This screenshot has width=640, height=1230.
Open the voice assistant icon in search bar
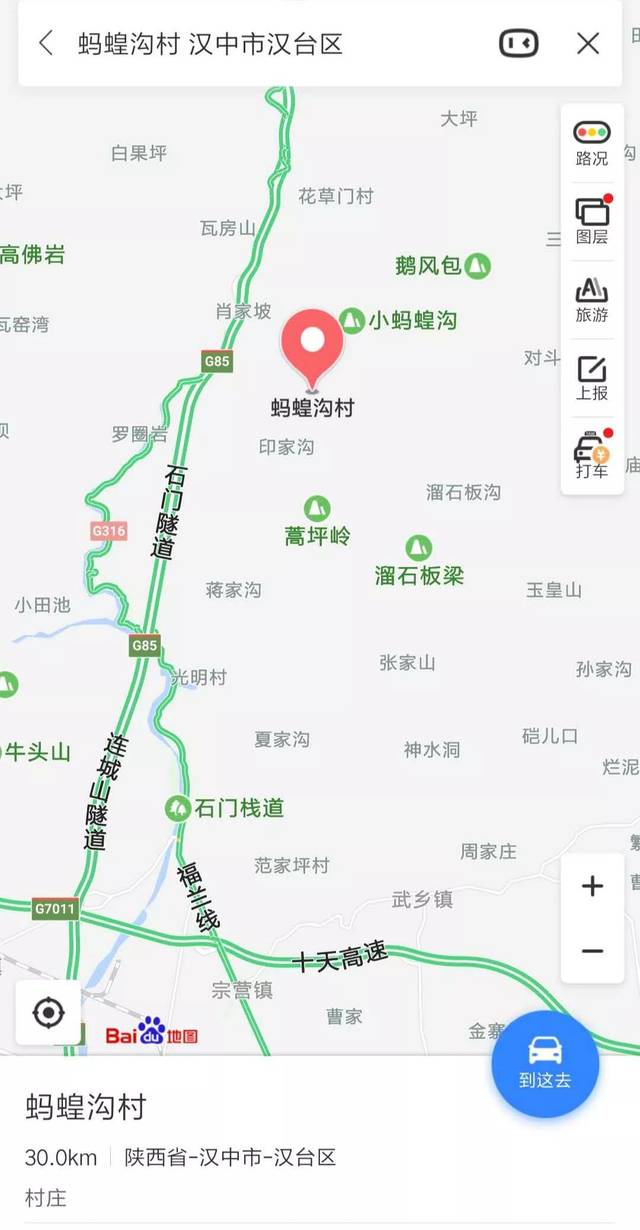(518, 43)
